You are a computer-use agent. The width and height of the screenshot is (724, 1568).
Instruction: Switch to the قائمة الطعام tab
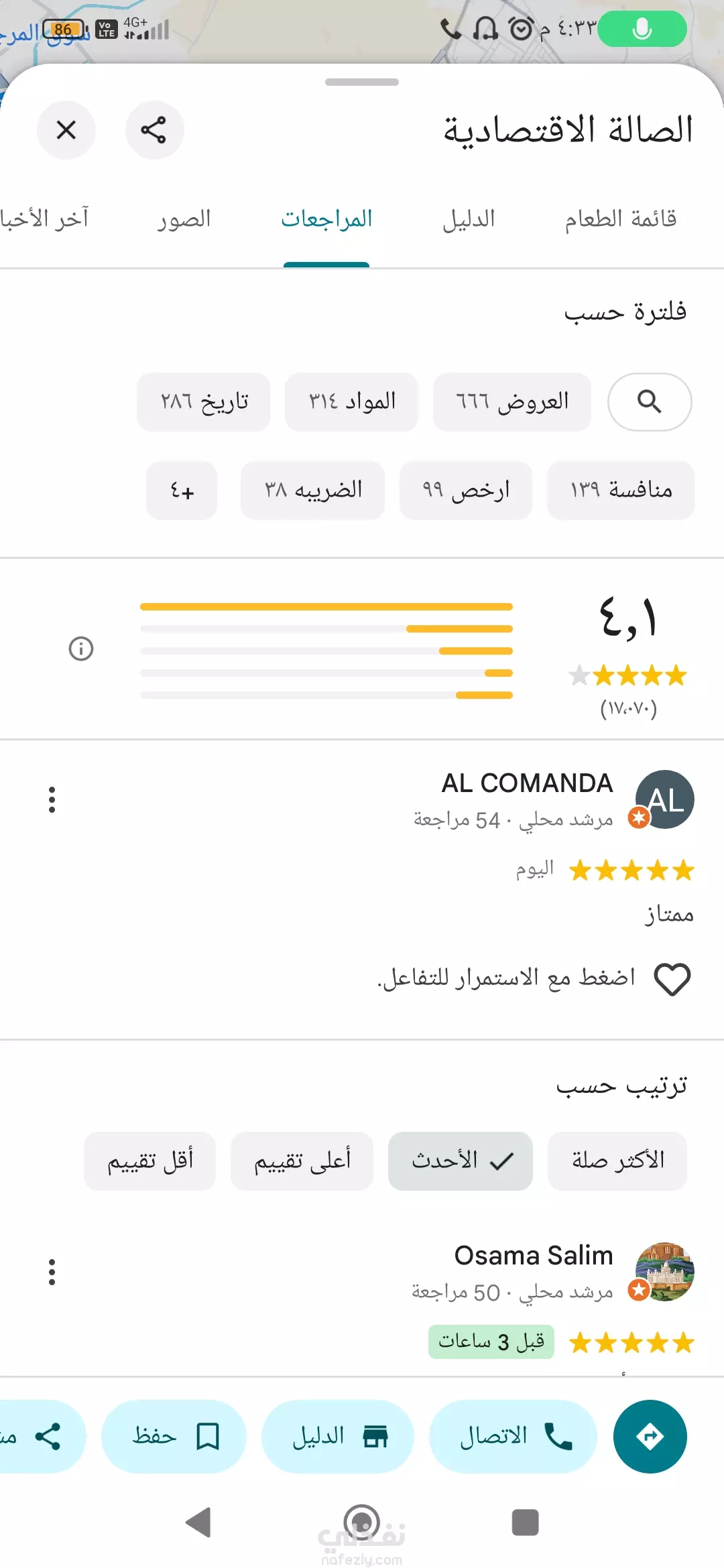click(620, 219)
